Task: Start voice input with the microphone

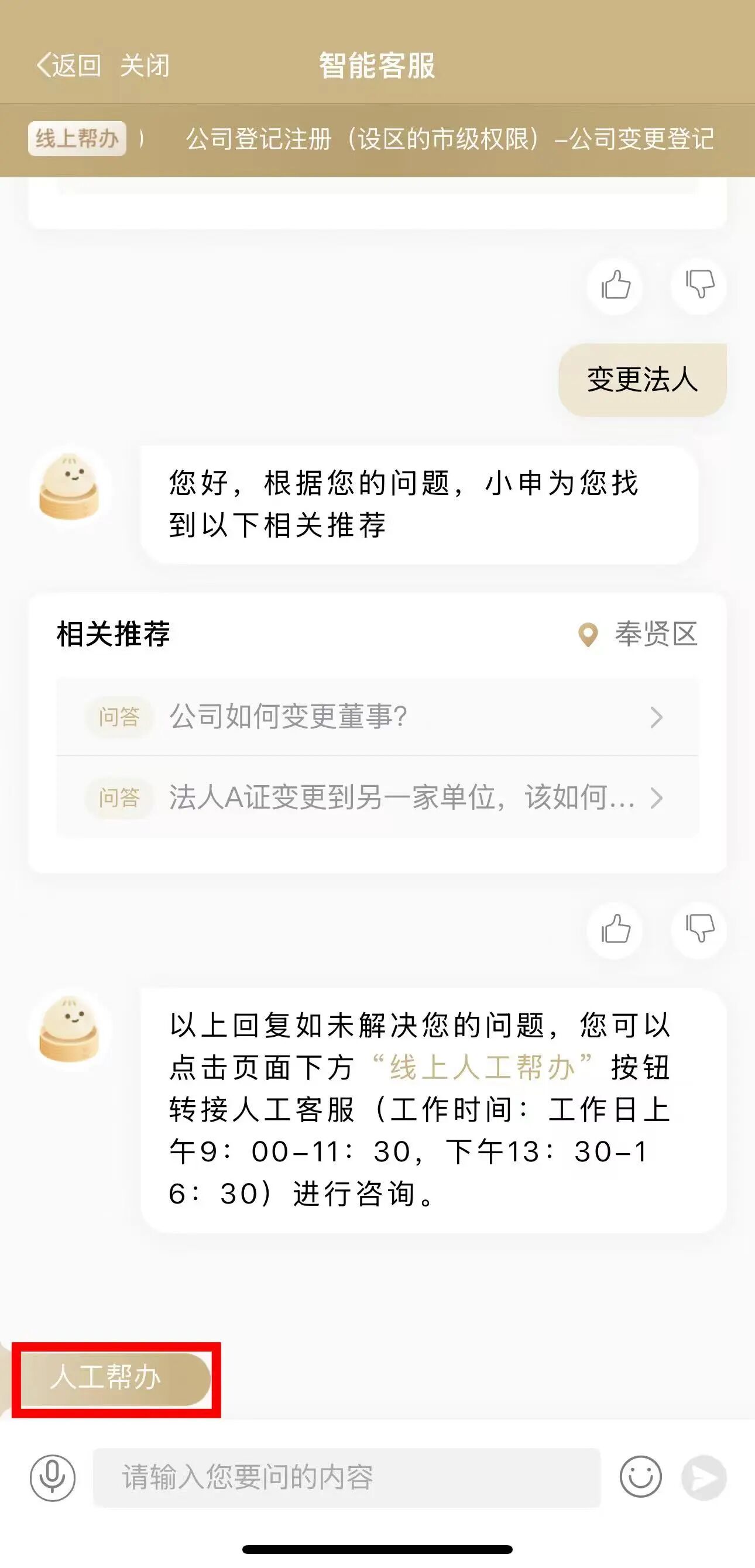Action: click(53, 1477)
